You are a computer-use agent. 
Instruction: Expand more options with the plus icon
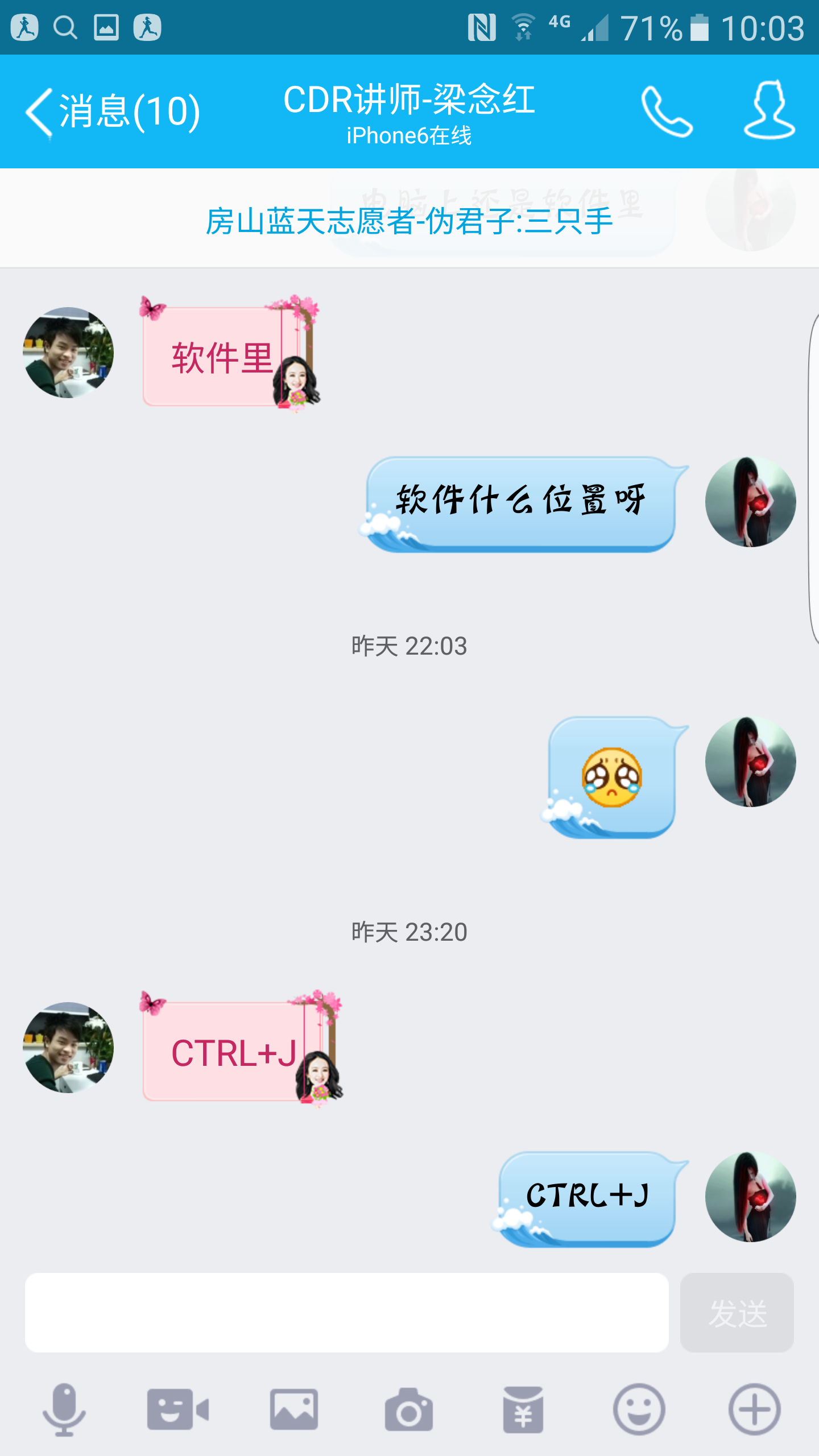pyautogui.click(x=754, y=1409)
